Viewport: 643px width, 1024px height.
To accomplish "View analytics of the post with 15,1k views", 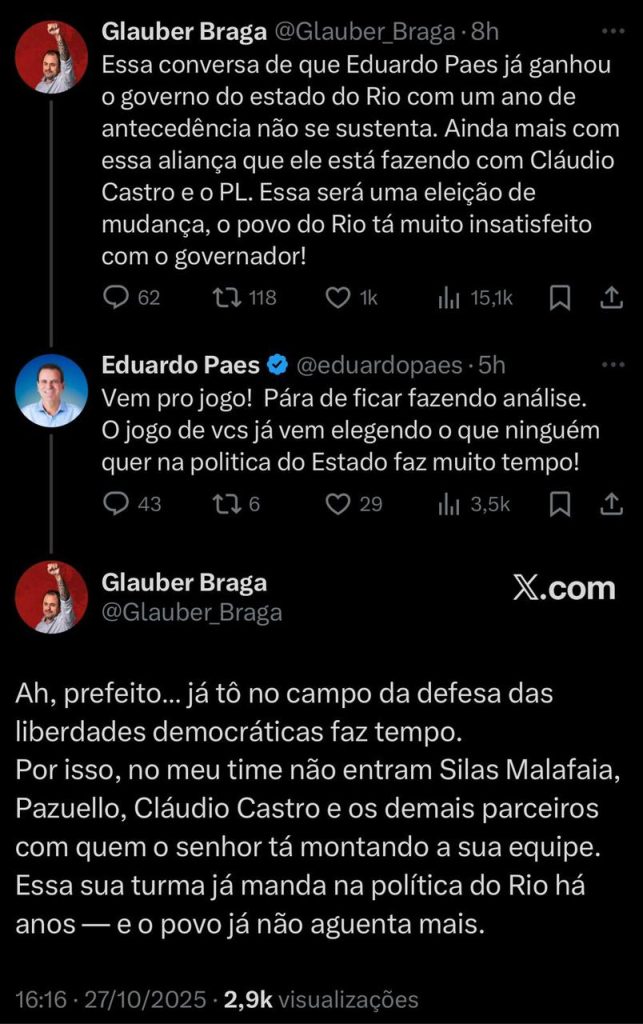I will 450,297.
